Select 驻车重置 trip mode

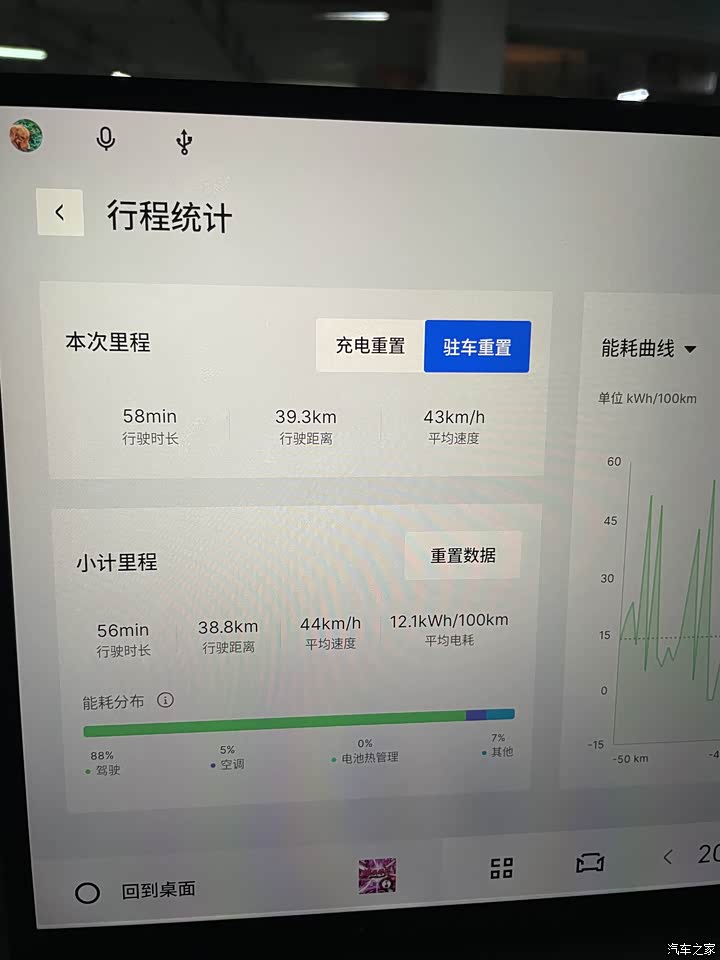click(477, 347)
